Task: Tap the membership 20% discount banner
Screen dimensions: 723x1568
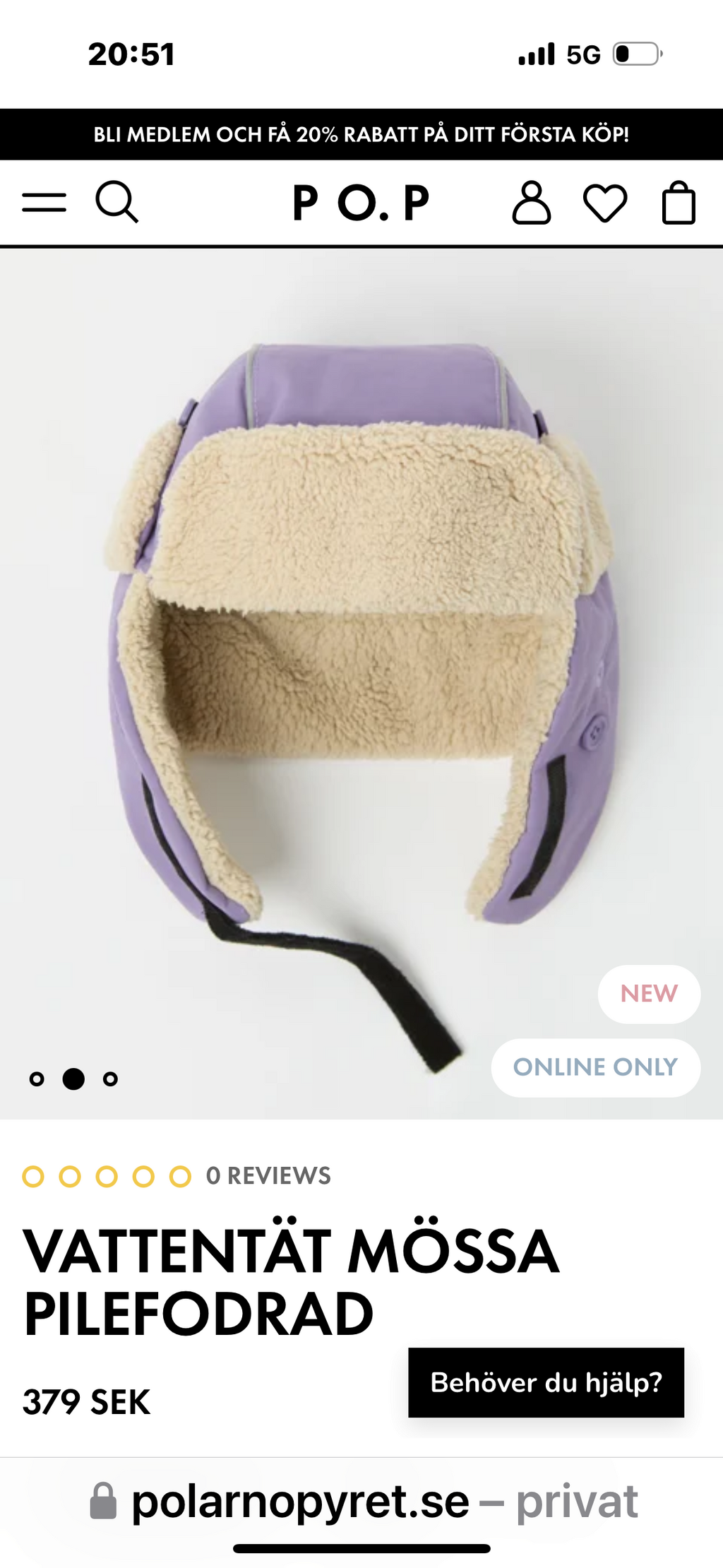Action: 361,134
